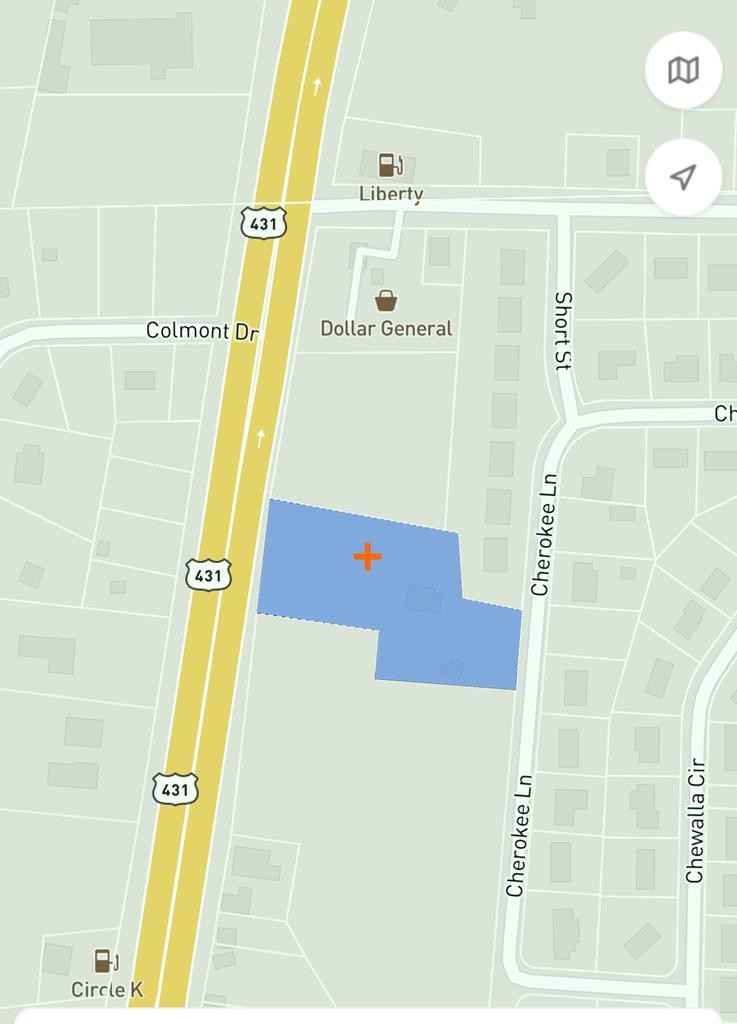The width and height of the screenshot is (737, 1024).
Task: Tap the current location arrow button
Action: click(x=683, y=177)
